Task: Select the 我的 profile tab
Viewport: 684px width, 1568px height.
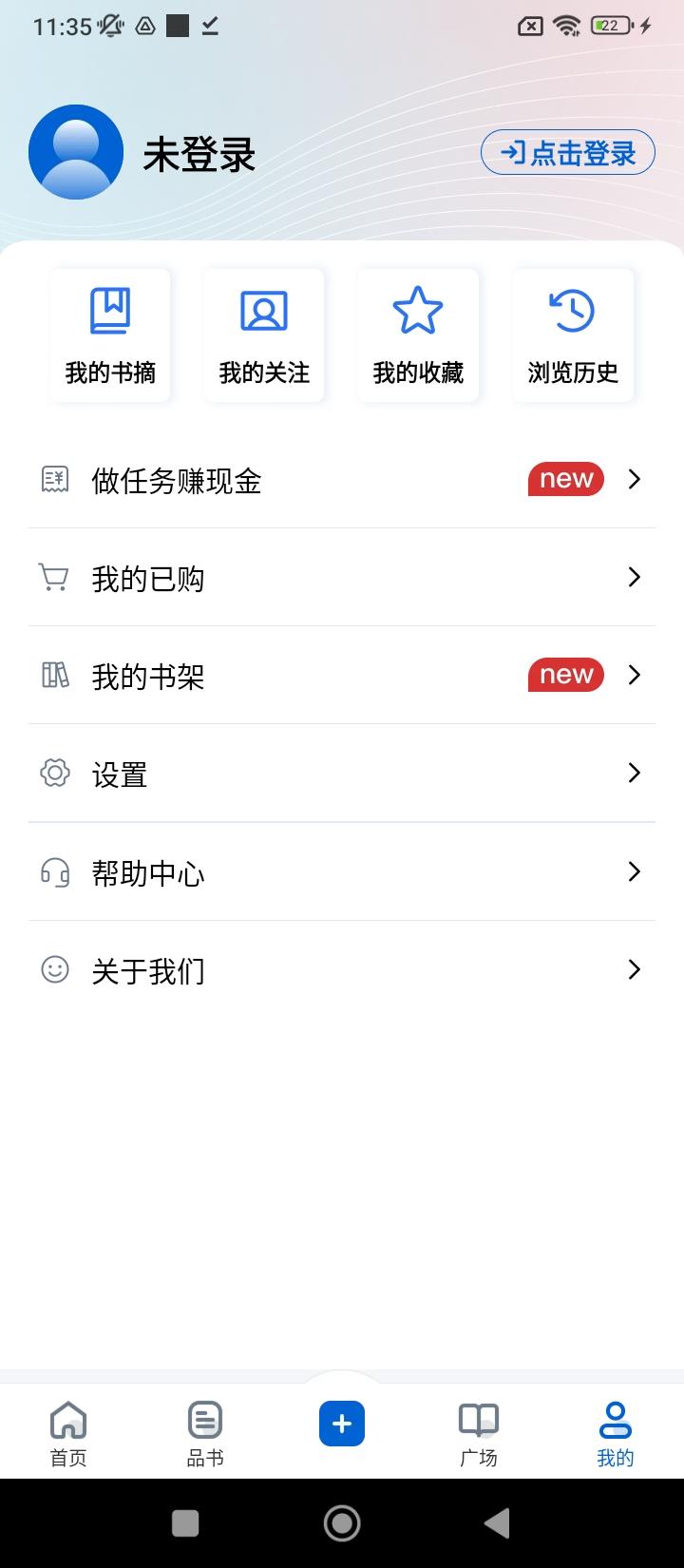Action: [x=616, y=1433]
